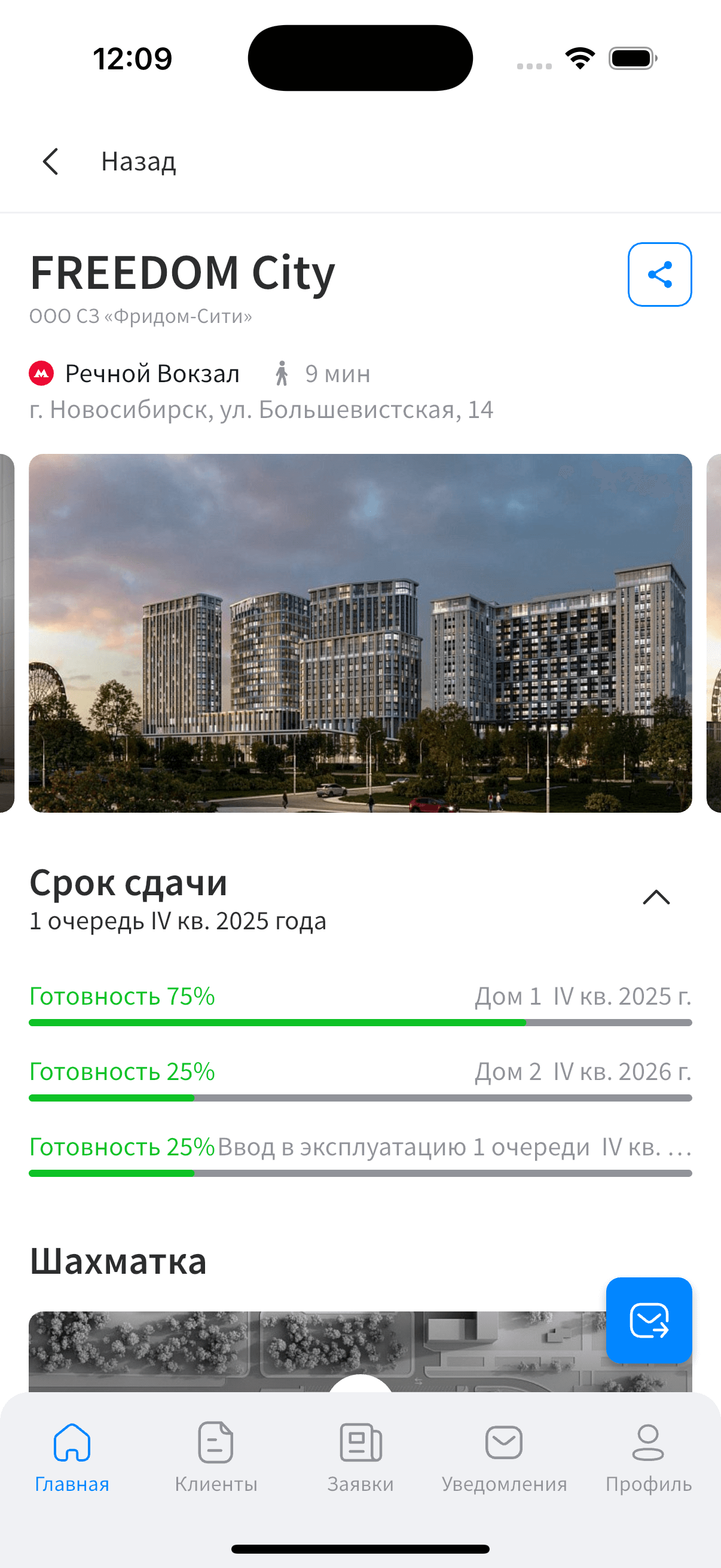Image resolution: width=721 pixels, height=1568 pixels.
Task: Tap the blue floating message button
Action: coord(649,1320)
